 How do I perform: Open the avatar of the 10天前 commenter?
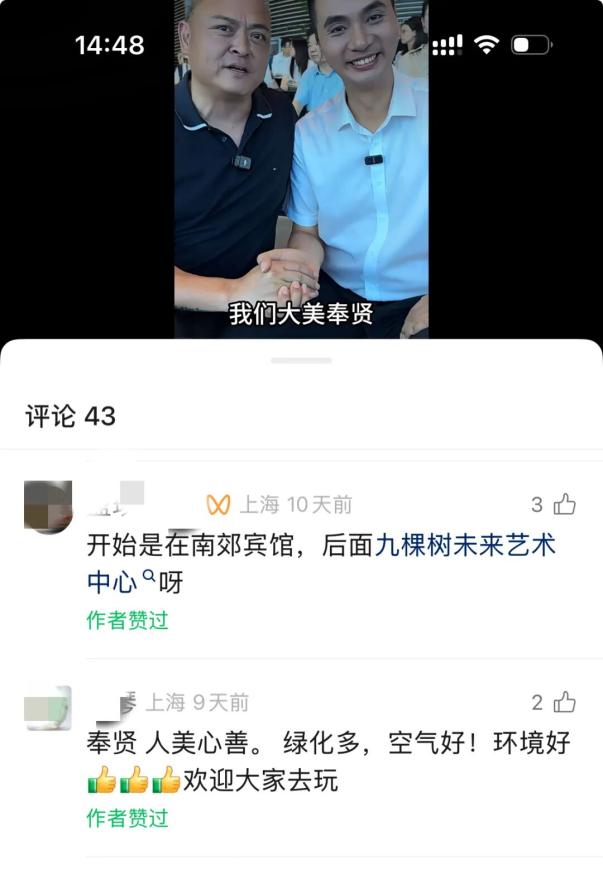(48, 506)
